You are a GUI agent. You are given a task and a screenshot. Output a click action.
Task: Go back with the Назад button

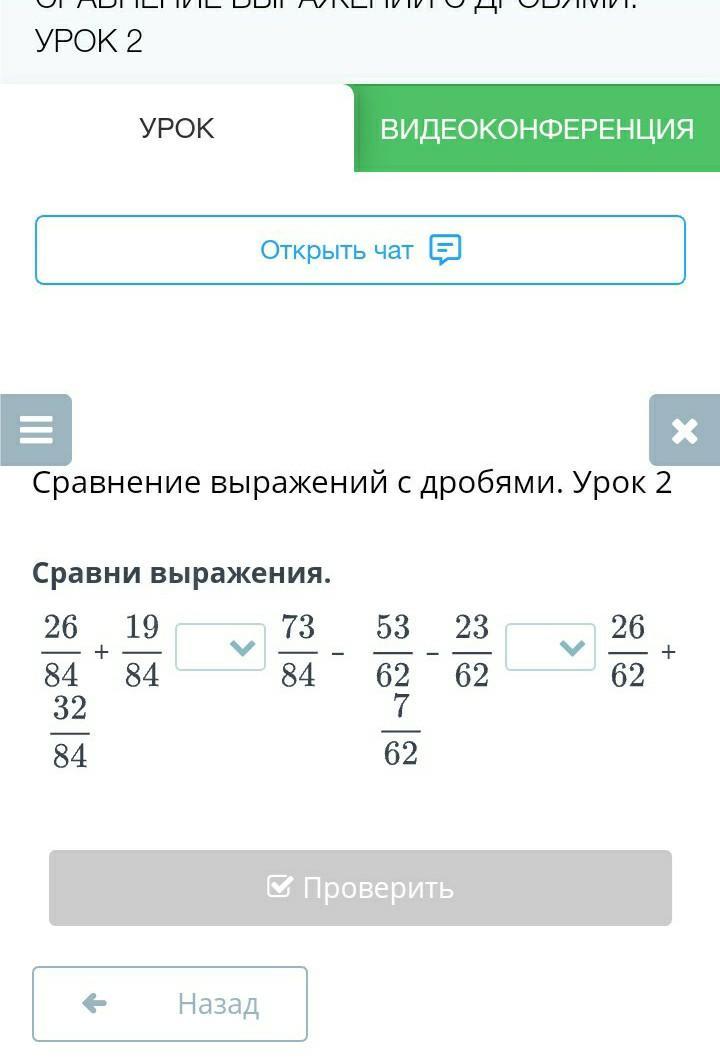point(170,1004)
